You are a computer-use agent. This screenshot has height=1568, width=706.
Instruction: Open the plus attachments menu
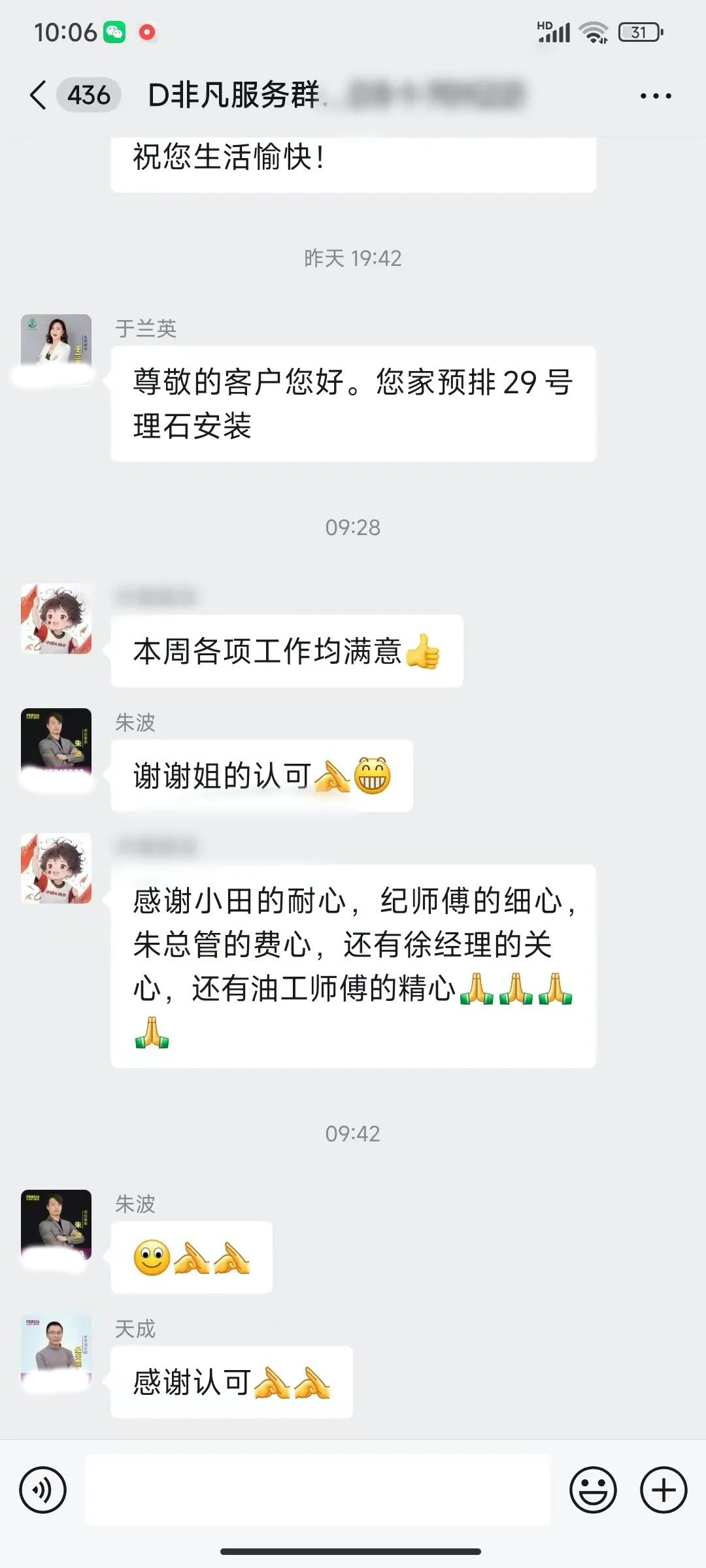[664, 1491]
